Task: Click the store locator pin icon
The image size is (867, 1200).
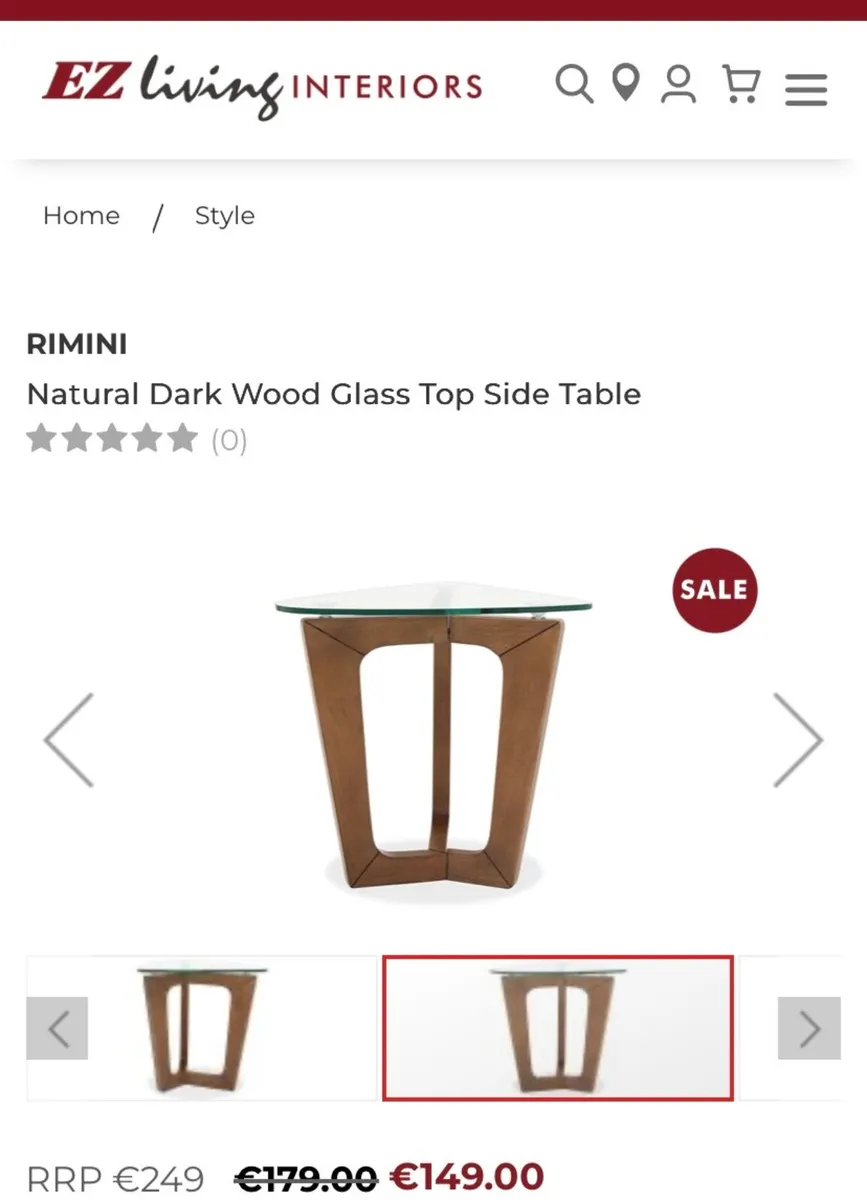Action: coord(626,85)
